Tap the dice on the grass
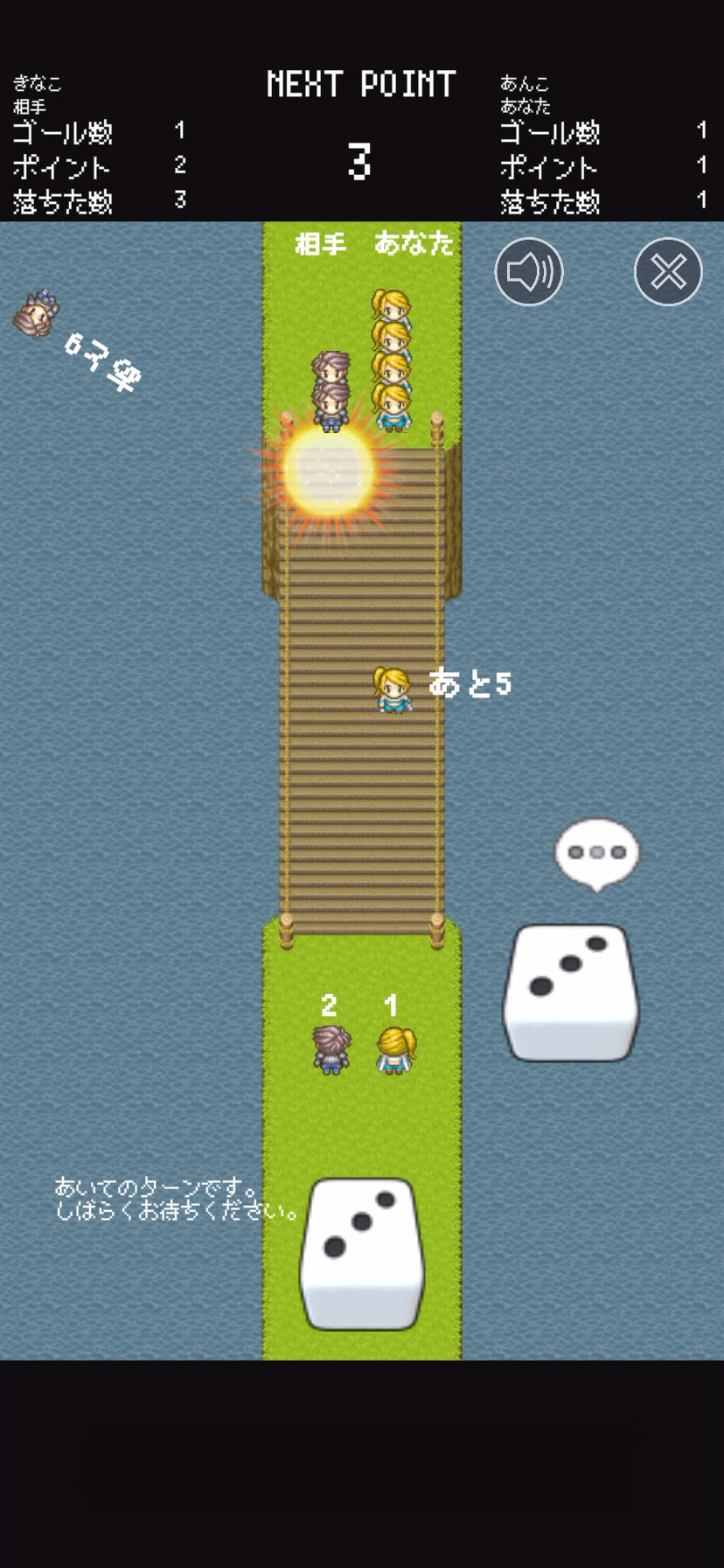724x1568 pixels. pos(361,1253)
